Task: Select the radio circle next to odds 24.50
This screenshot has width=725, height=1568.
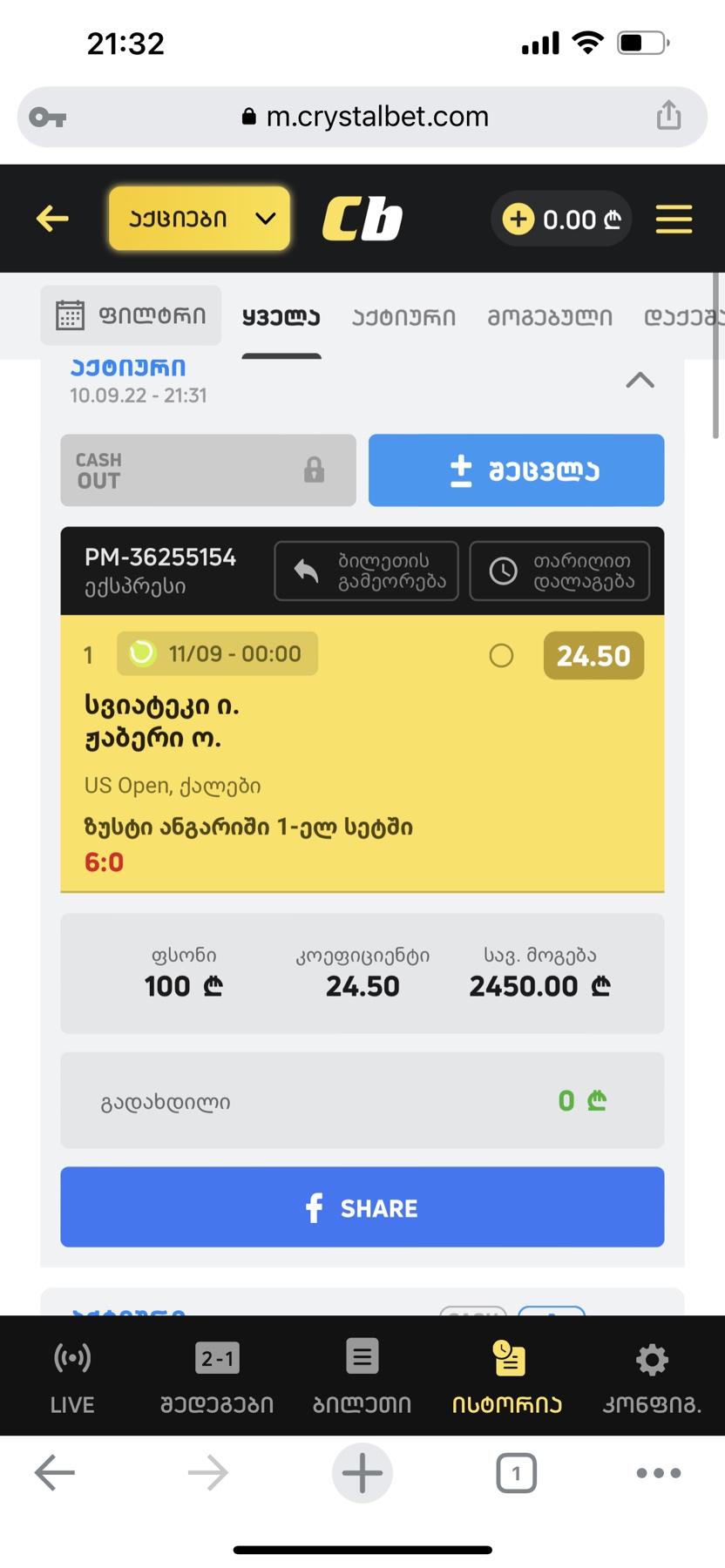Action: pos(501,656)
